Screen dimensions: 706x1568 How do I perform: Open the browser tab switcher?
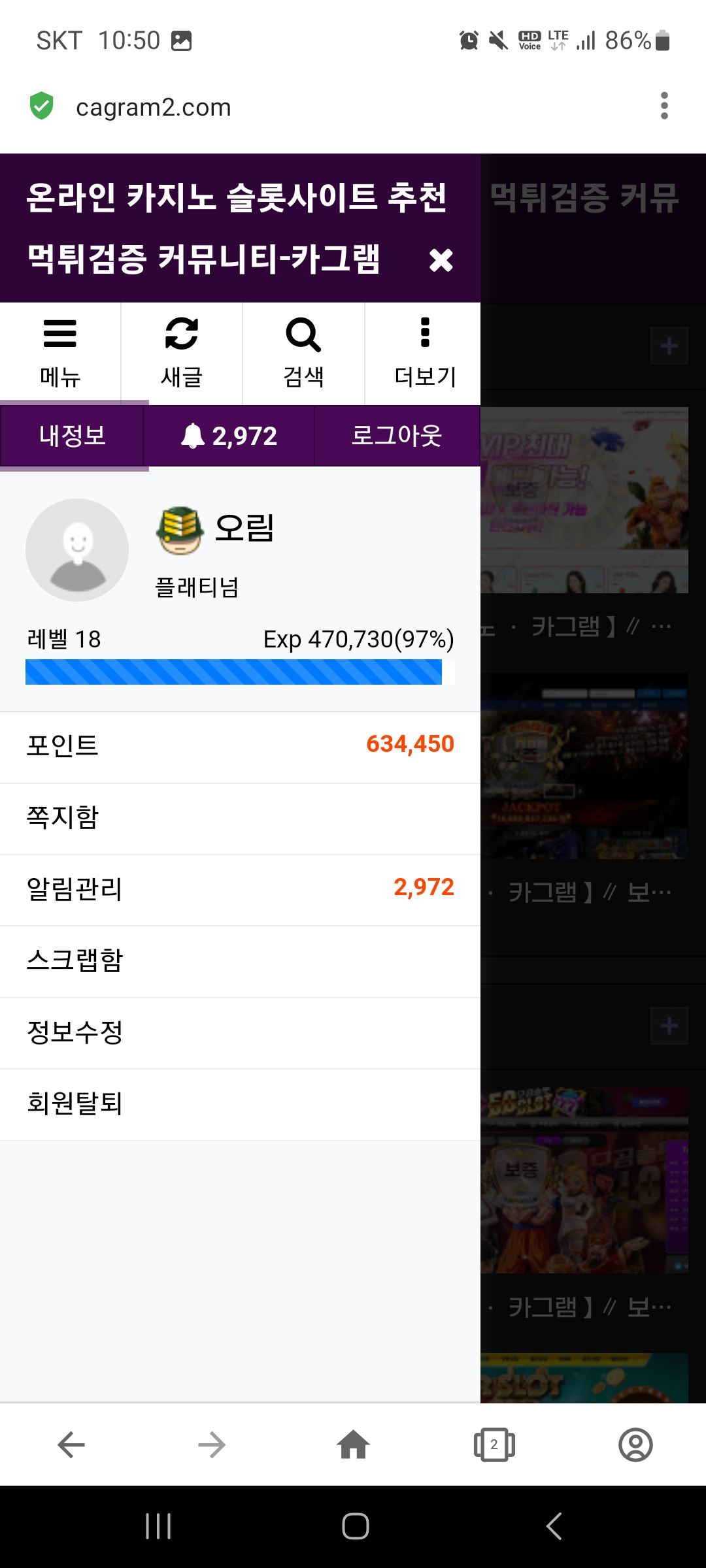pos(494,1445)
